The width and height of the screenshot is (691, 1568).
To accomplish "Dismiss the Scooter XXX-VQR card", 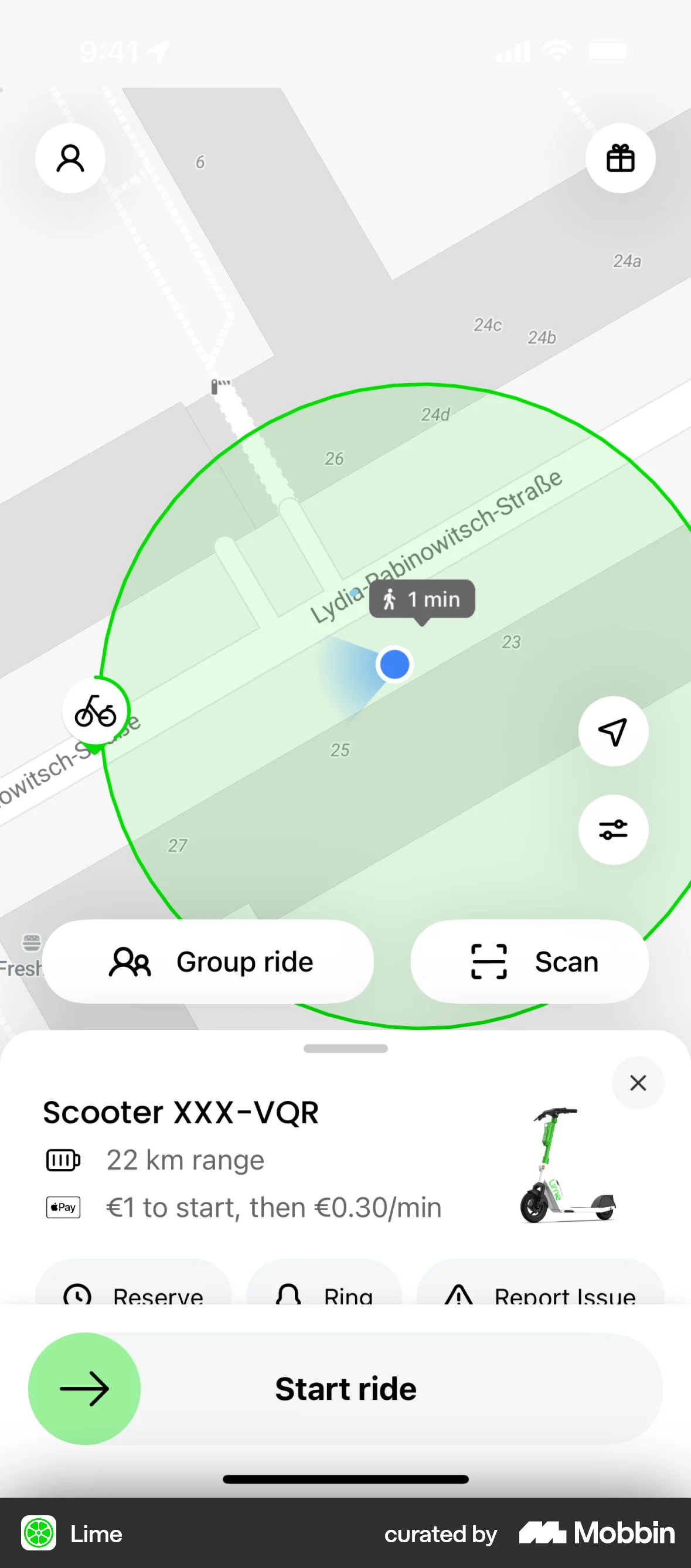I will tap(638, 1083).
